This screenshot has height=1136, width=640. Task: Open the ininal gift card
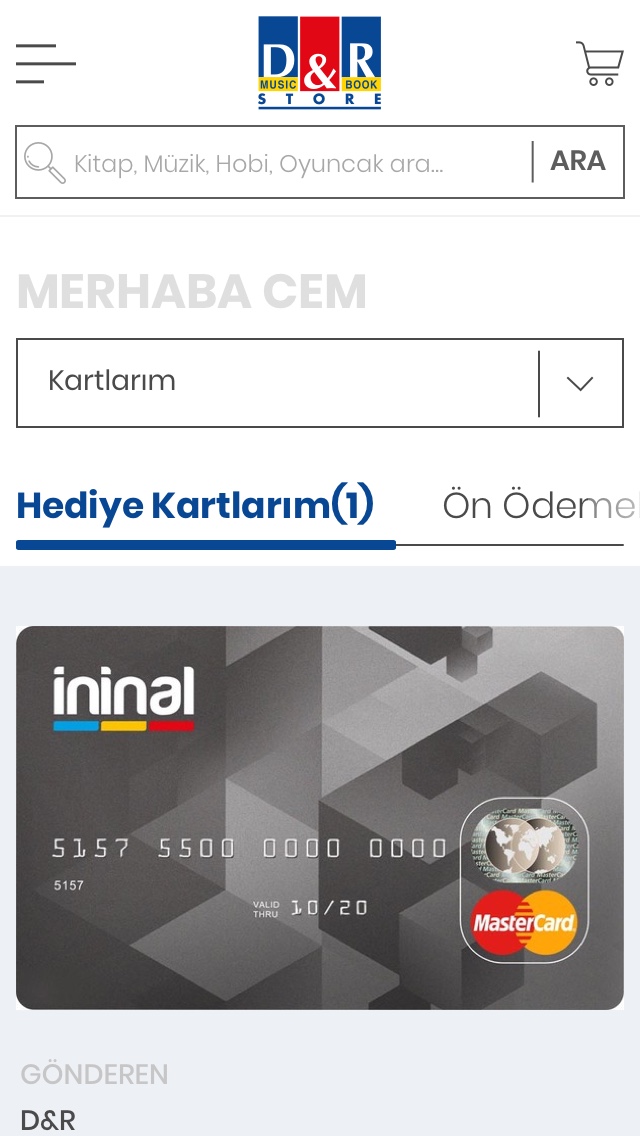(x=320, y=817)
